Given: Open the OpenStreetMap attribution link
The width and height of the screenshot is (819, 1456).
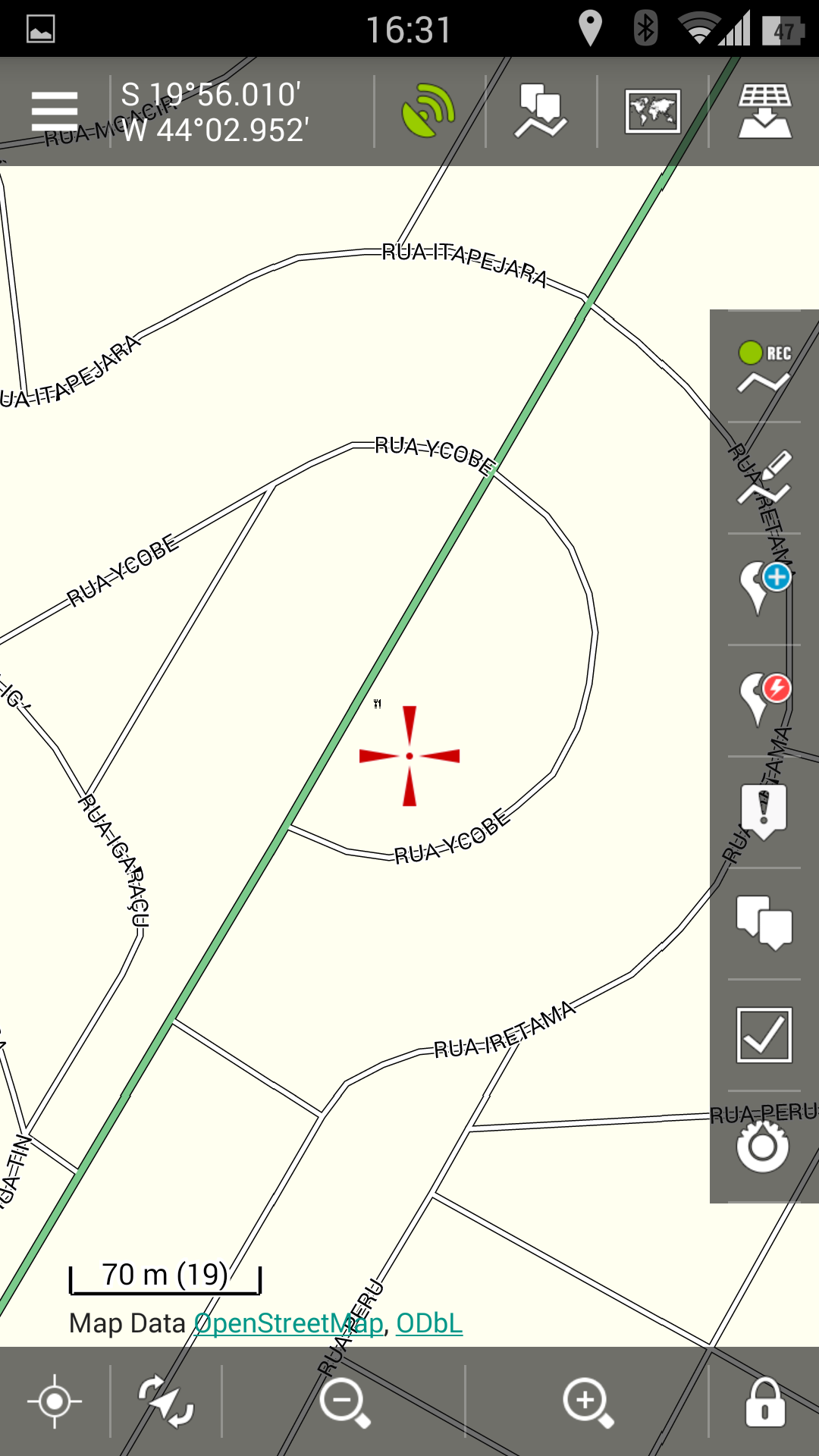Looking at the screenshot, I should click(x=288, y=1323).
